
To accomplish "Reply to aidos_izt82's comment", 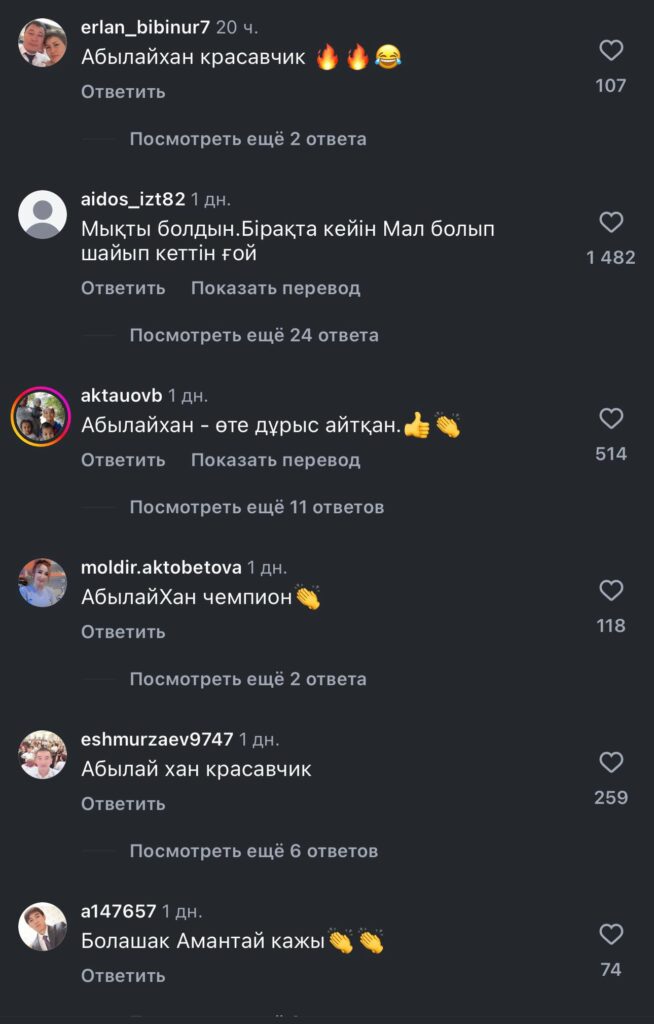I will (x=123, y=288).
